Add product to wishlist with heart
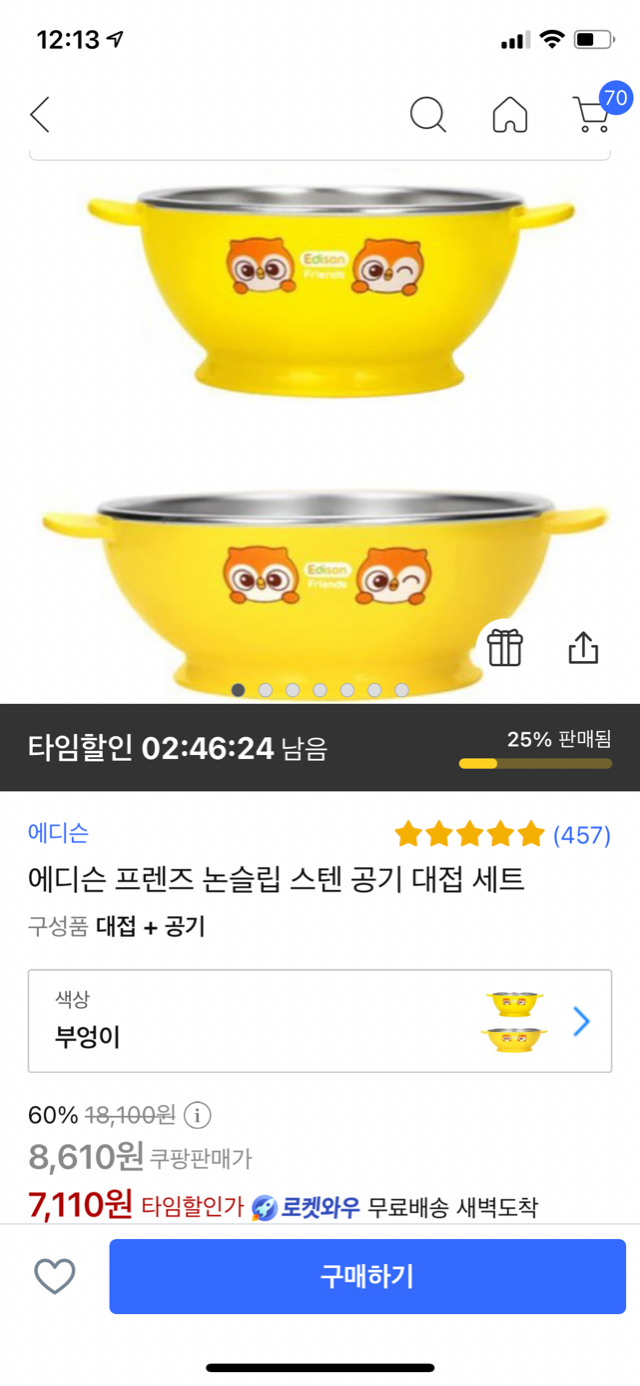This screenshot has height=1386, width=640. (x=55, y=1276)
